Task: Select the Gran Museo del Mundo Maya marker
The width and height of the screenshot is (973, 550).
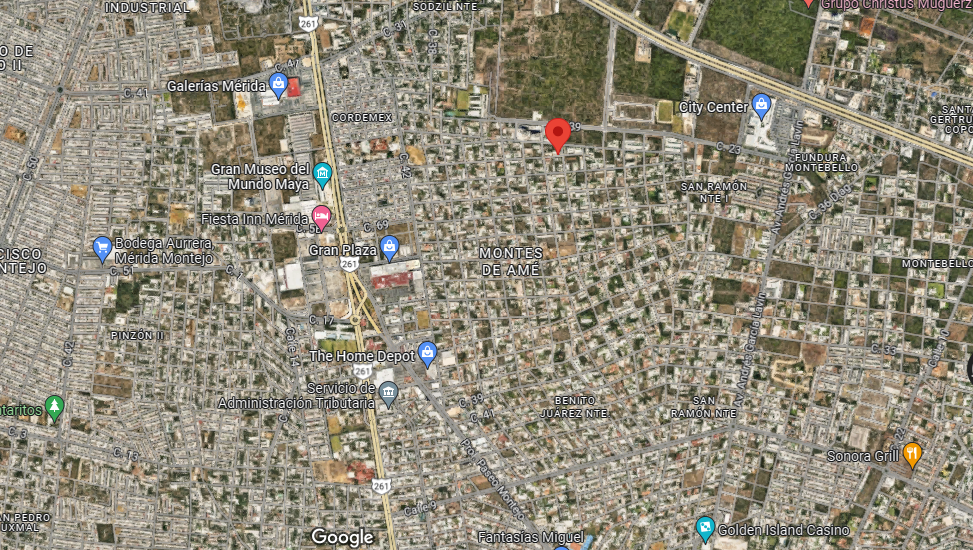Action: [x=323, y=176]
